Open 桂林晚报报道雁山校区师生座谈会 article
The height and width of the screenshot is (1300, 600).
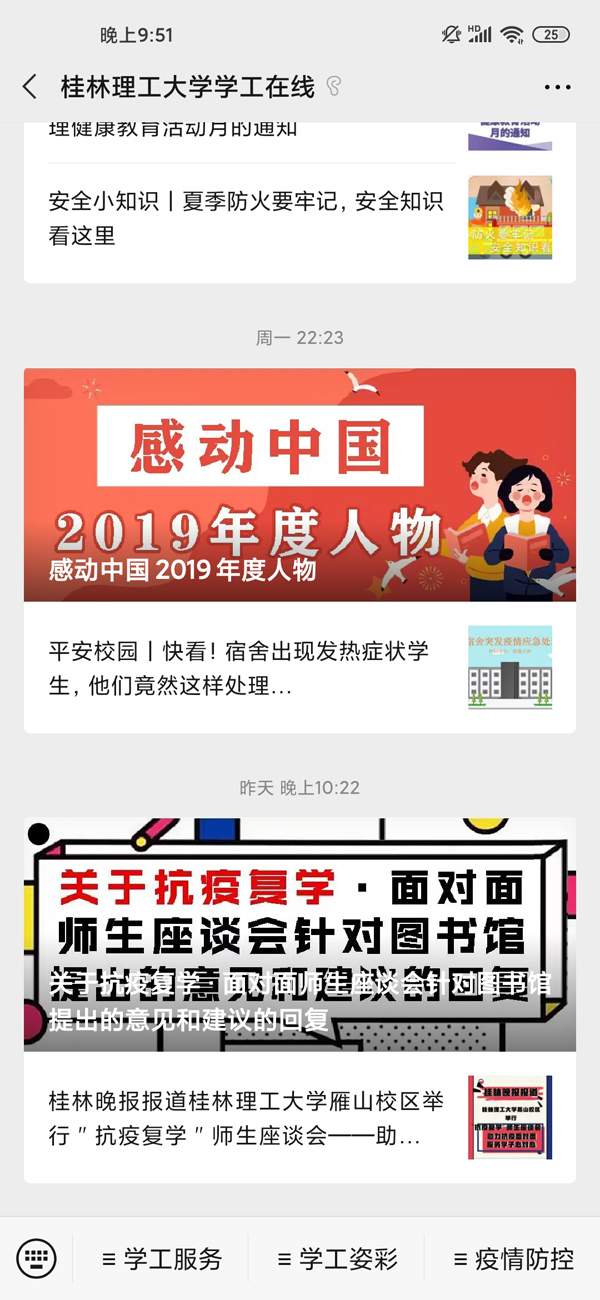point(250,1119)
